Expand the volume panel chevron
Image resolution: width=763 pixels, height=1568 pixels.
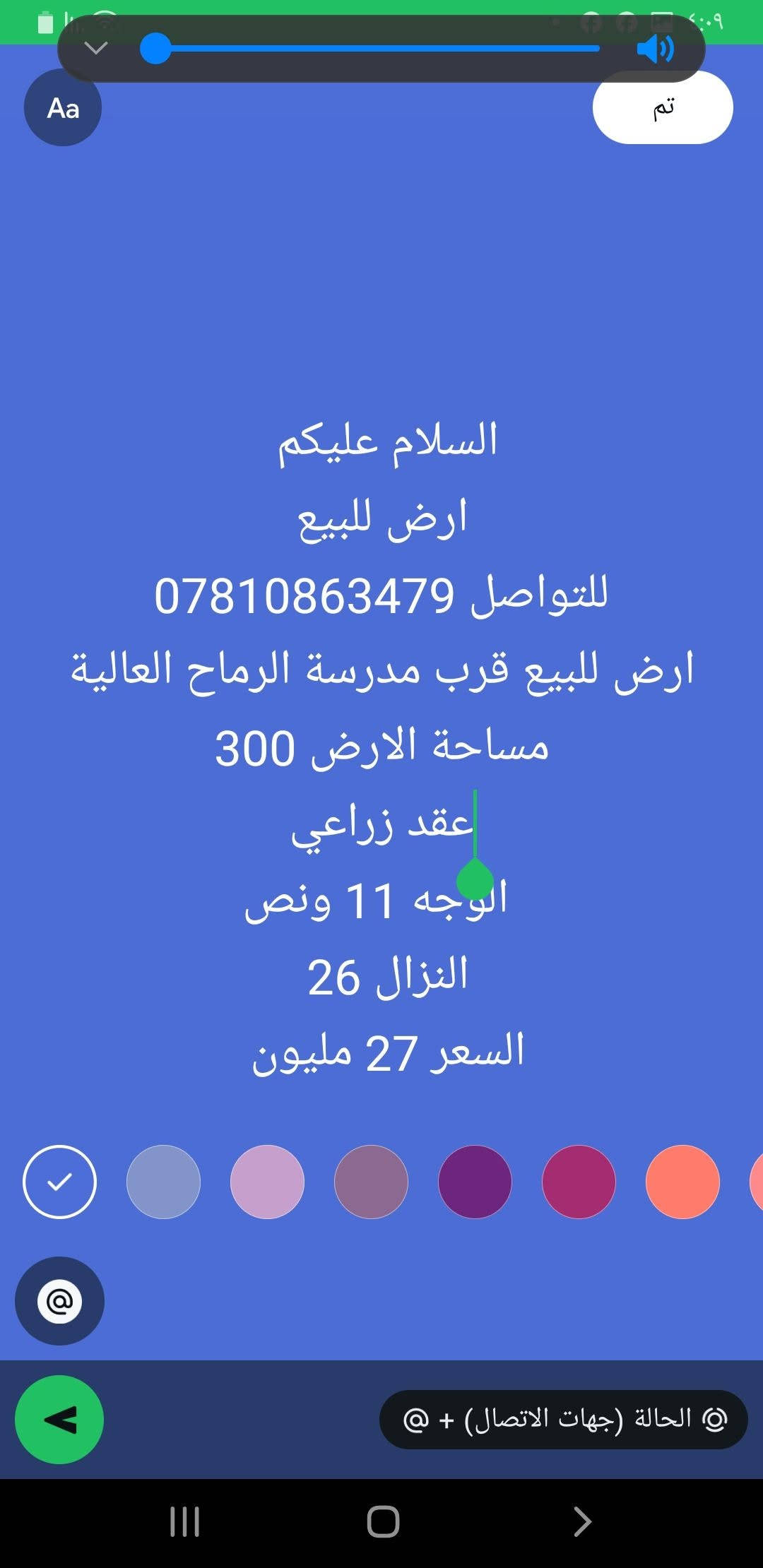pyautogui.click(x=96, y=48)
